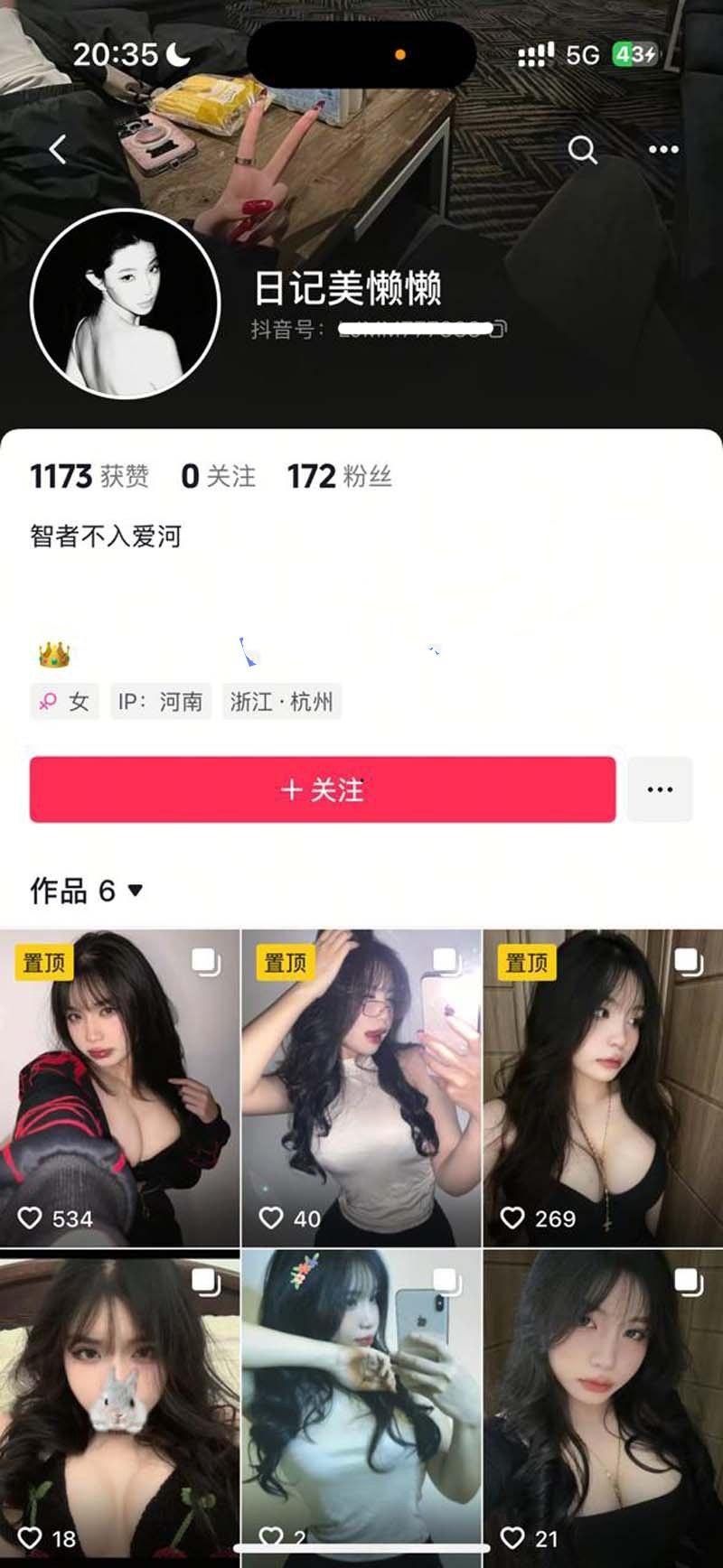Tap the moon icon next to the clock
The width and height of the screenshot is (723, 1568).
177,54
